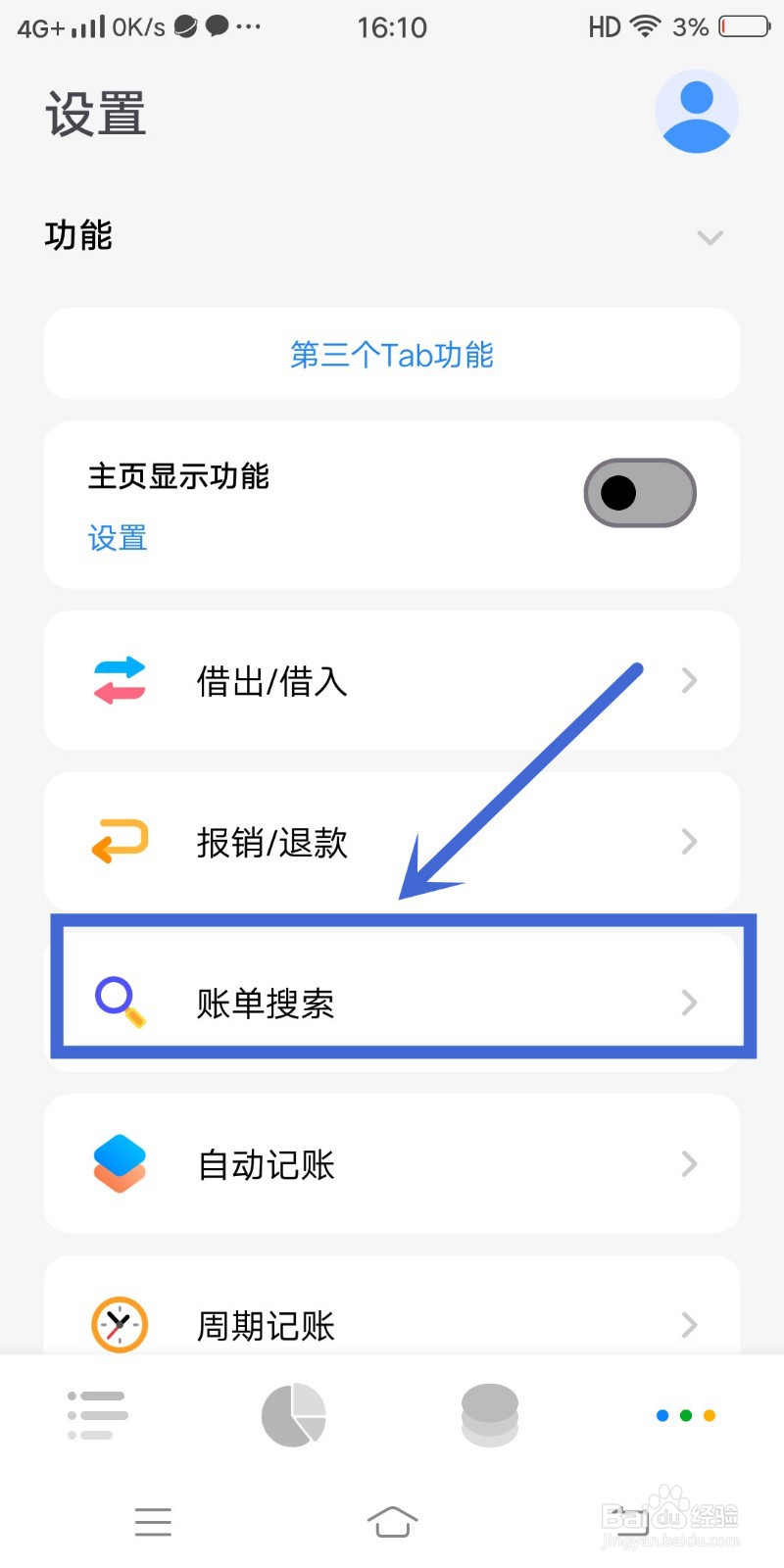Select the 借出/借入 arrows icon
Image resolution: width=784 pixels, height=1568 pixels.
pos(120,679)
